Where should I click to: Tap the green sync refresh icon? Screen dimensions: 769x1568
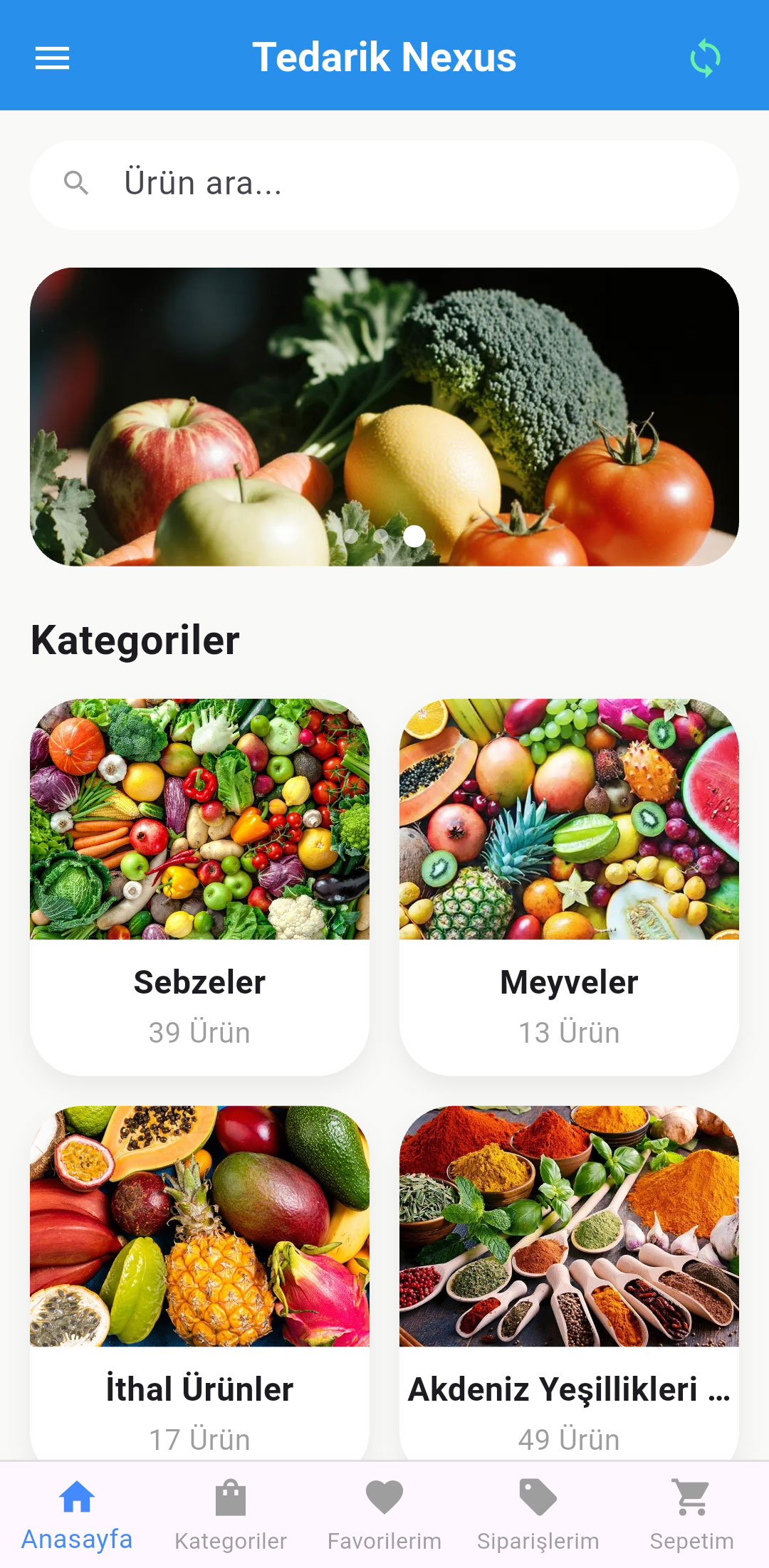pyautogui.click(x=705, y=58)
